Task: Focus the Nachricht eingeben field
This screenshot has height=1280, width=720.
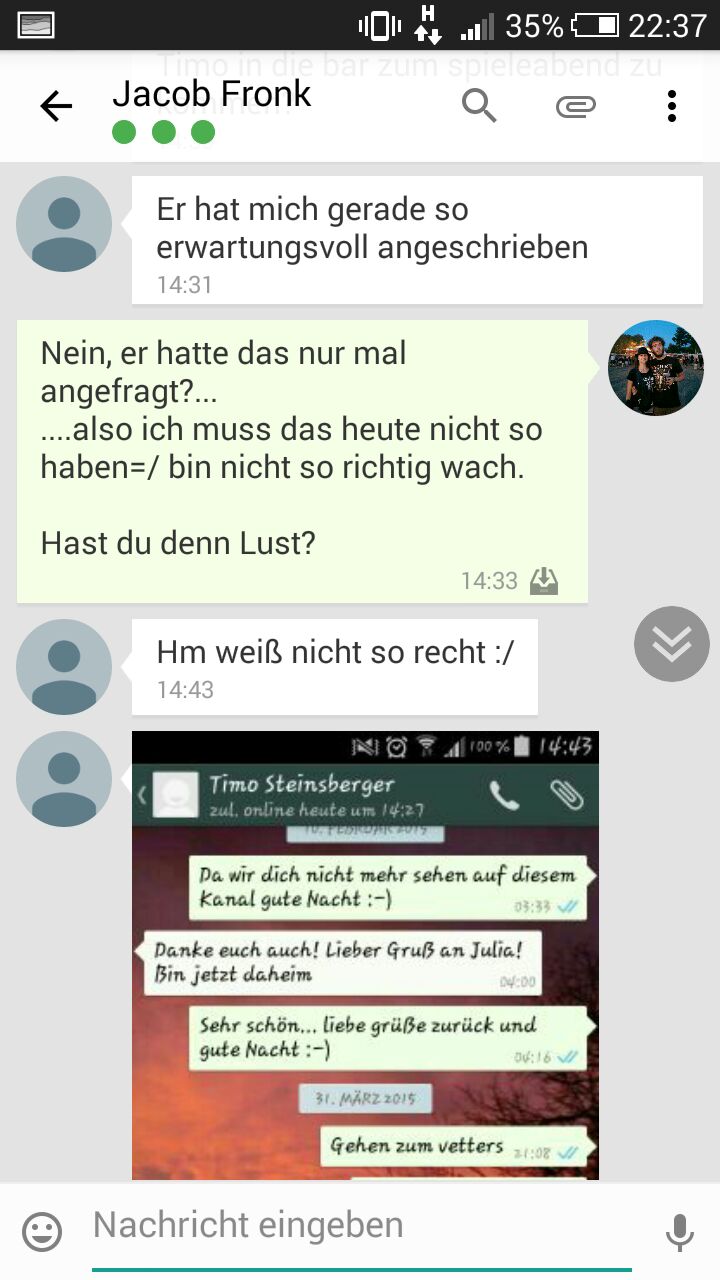Action: click(360, 1226)
